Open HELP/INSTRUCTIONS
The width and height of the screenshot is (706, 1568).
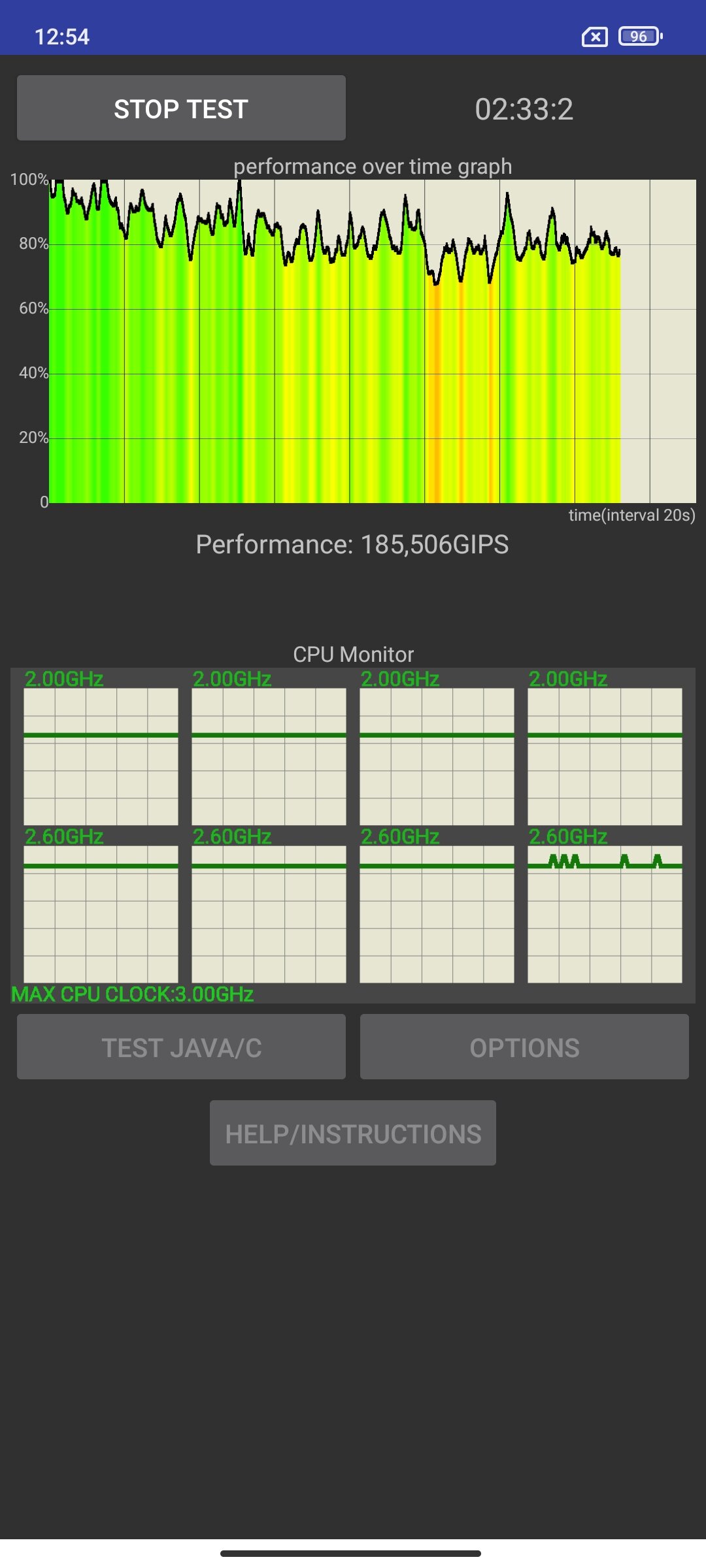pyautogui.click(x=353, y=1133)
